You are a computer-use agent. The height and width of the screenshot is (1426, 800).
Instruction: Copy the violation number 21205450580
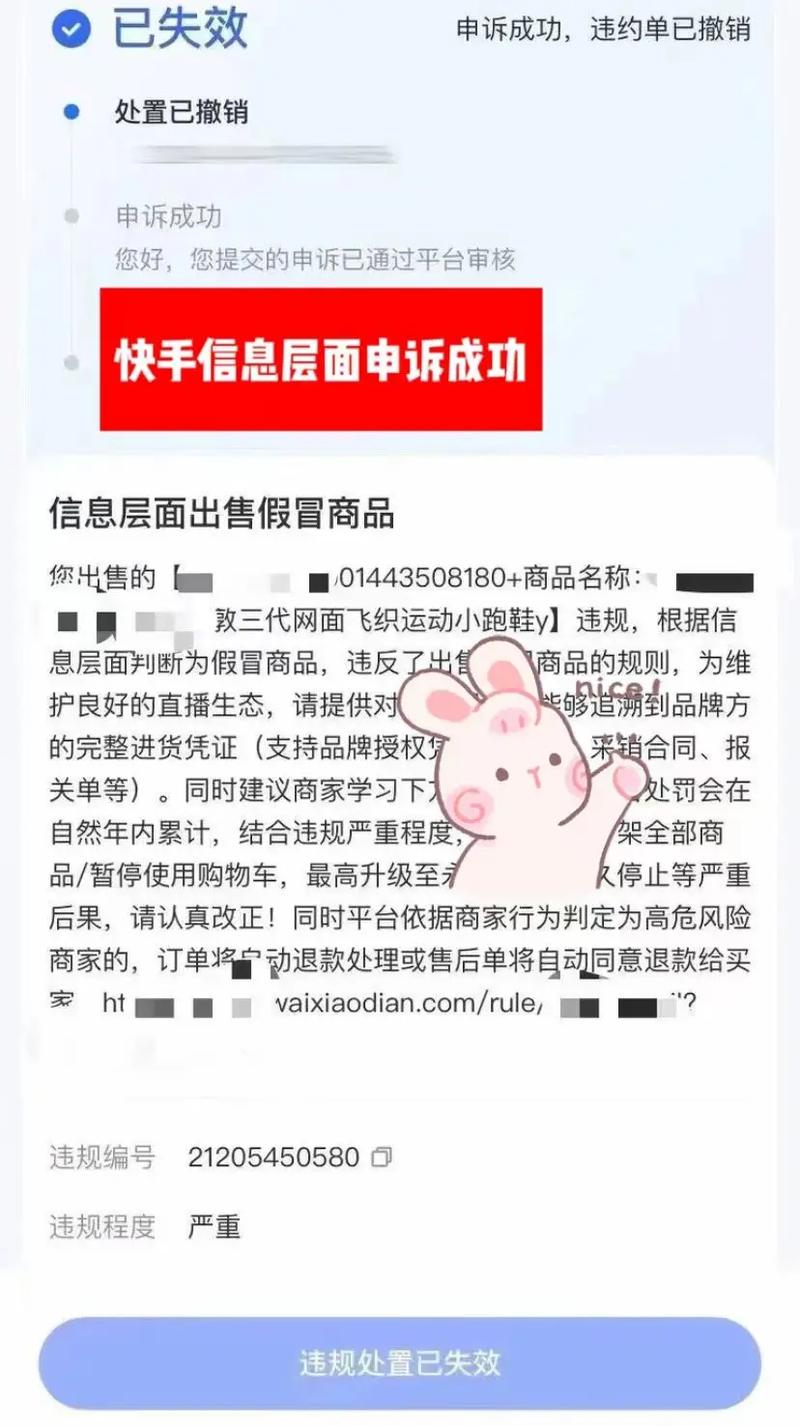point(381,1158)
